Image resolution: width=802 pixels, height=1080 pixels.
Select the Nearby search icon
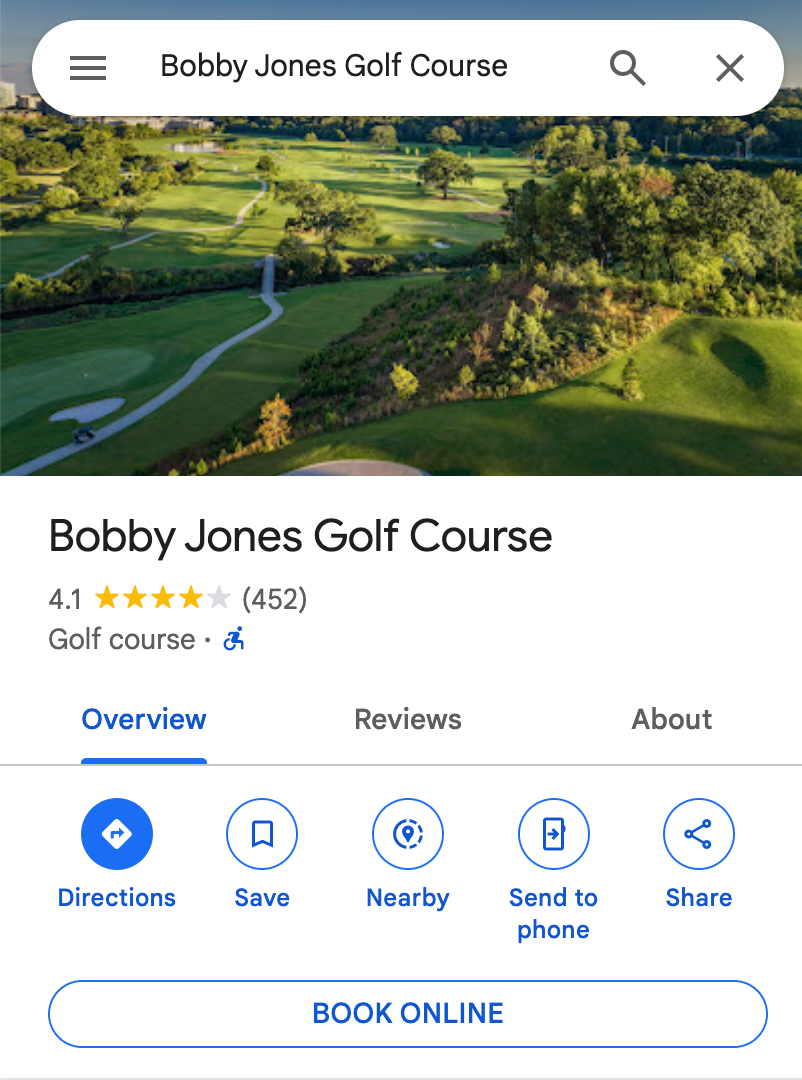coord(407,833)
